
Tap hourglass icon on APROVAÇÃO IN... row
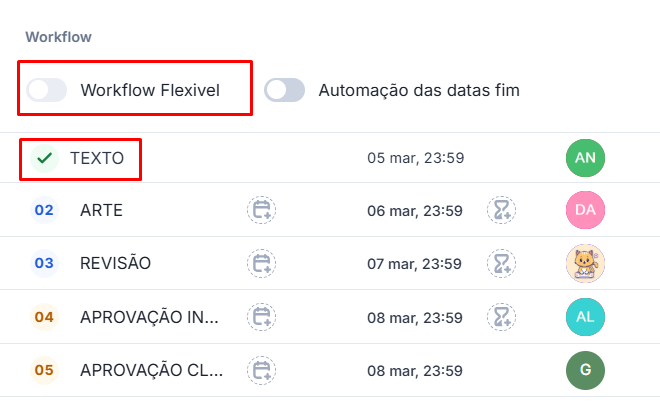[x=502, y=317]
